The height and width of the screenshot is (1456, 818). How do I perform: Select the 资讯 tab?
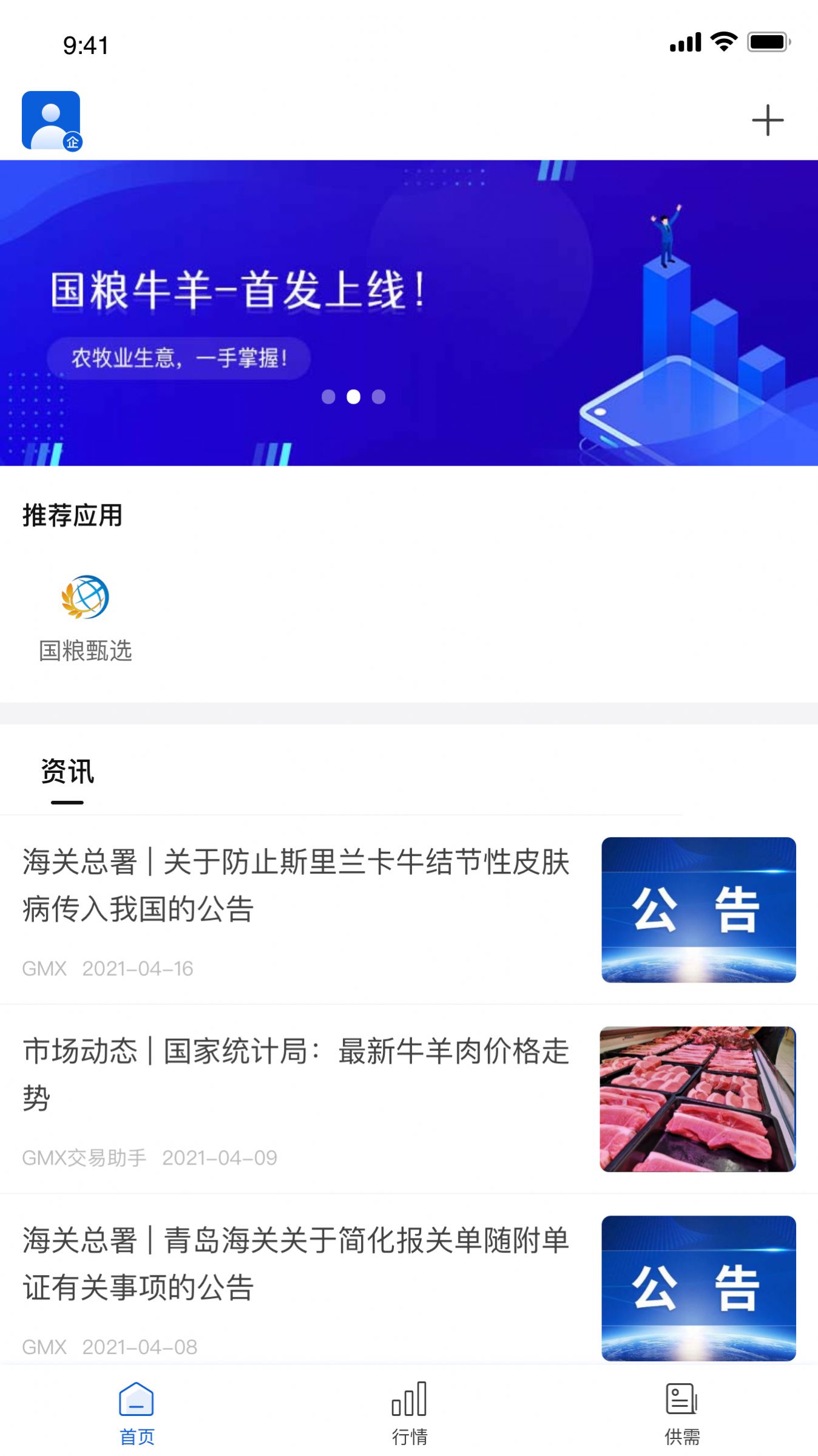(67, 772)
